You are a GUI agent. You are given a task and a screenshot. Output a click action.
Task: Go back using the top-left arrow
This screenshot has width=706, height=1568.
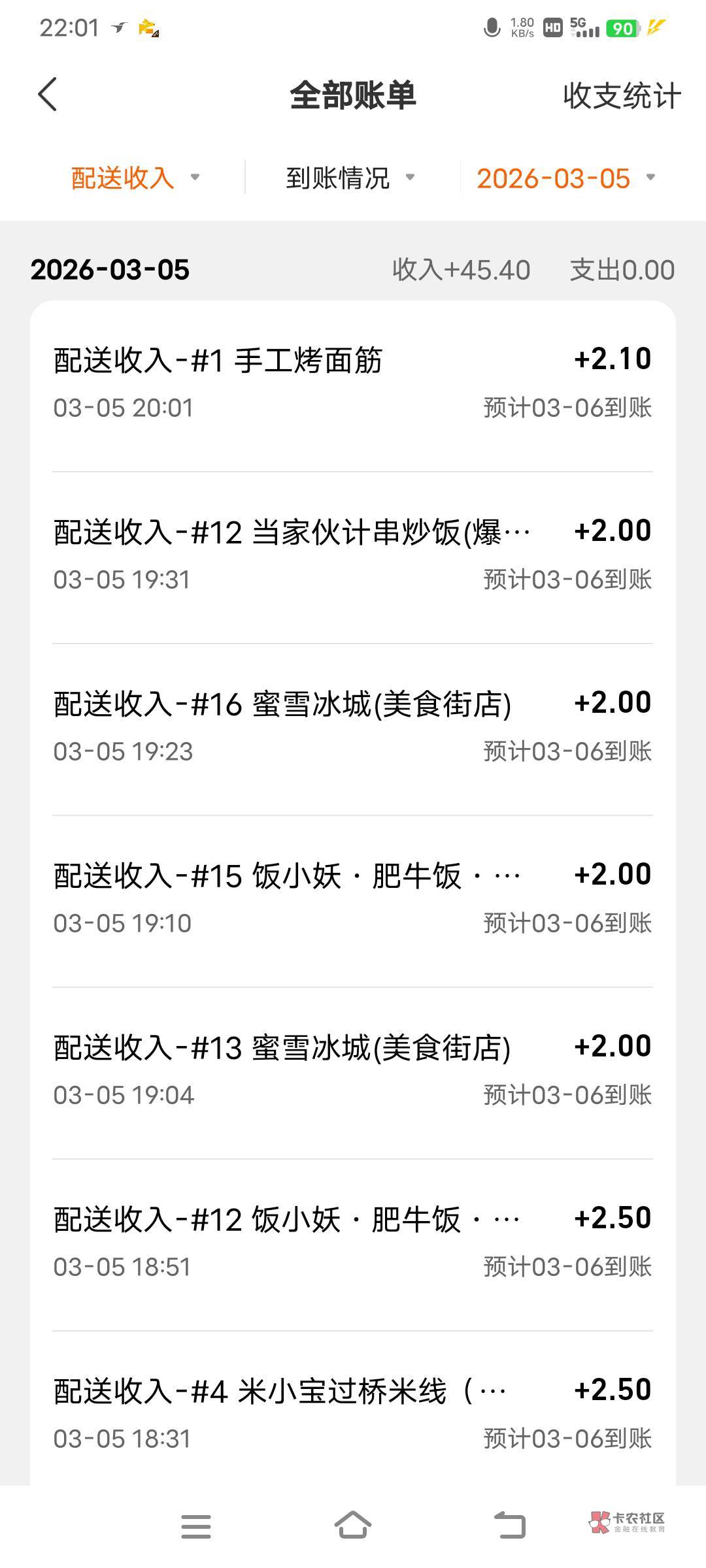pyautogui.click(x=48, y=95)
